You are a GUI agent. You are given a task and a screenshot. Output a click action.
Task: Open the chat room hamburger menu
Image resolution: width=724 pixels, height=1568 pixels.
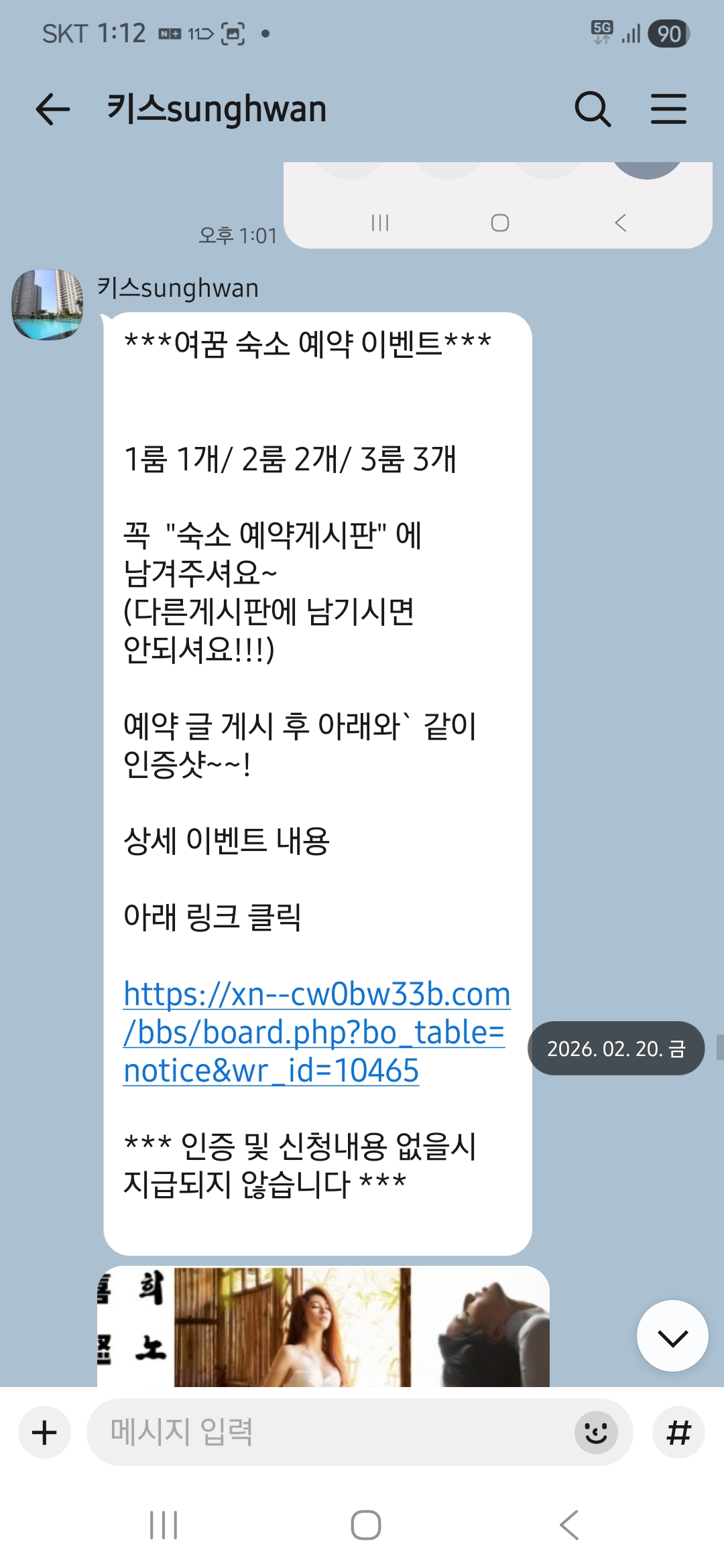pos(668,109)
